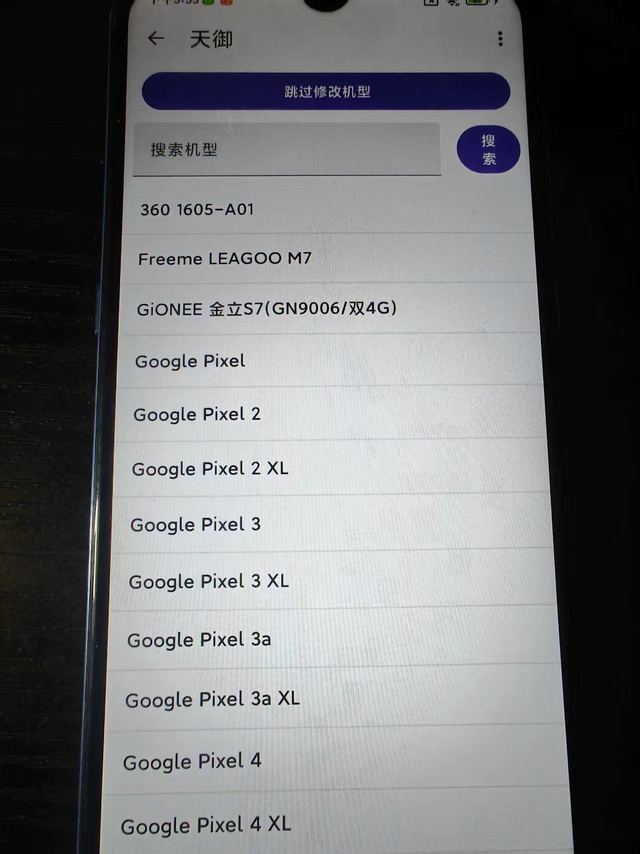Screen dimensions: 640x854
Task: Select Google Pixel 3 model
Action: pos(196,524)
